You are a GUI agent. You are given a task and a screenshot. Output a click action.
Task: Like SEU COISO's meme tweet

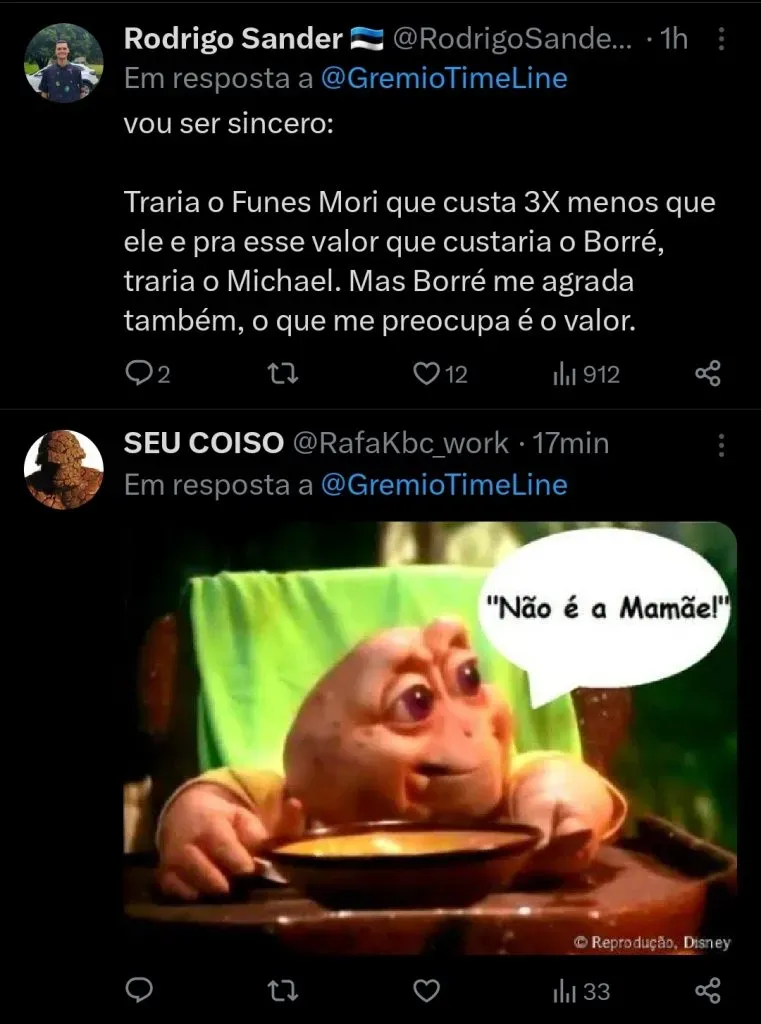coord(428,991)
